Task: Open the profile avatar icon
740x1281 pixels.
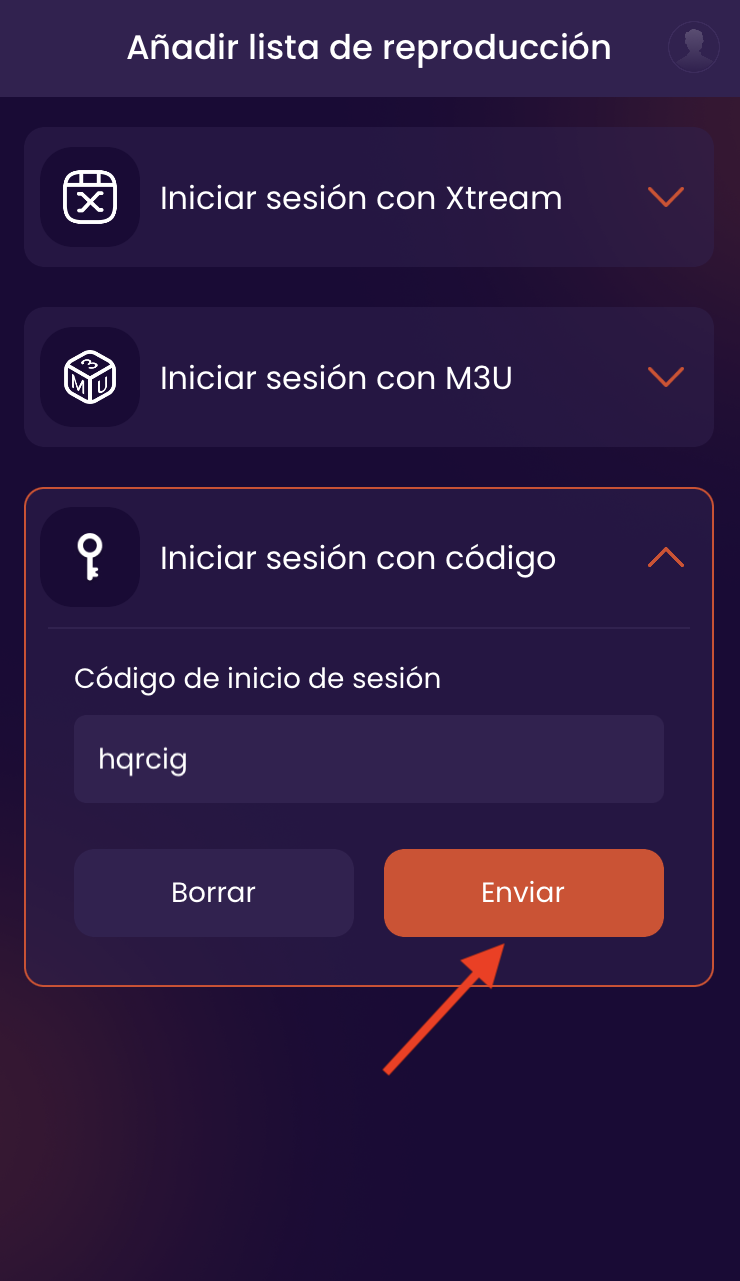Action: 693,47
